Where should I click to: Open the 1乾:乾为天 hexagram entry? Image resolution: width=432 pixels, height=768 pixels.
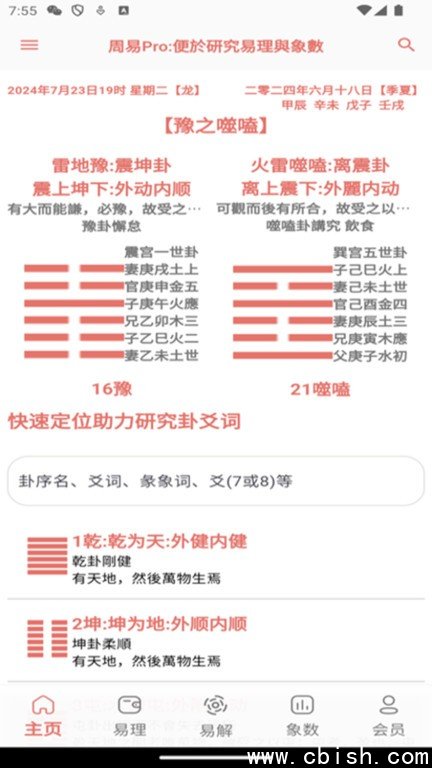[x=216, y=559]
